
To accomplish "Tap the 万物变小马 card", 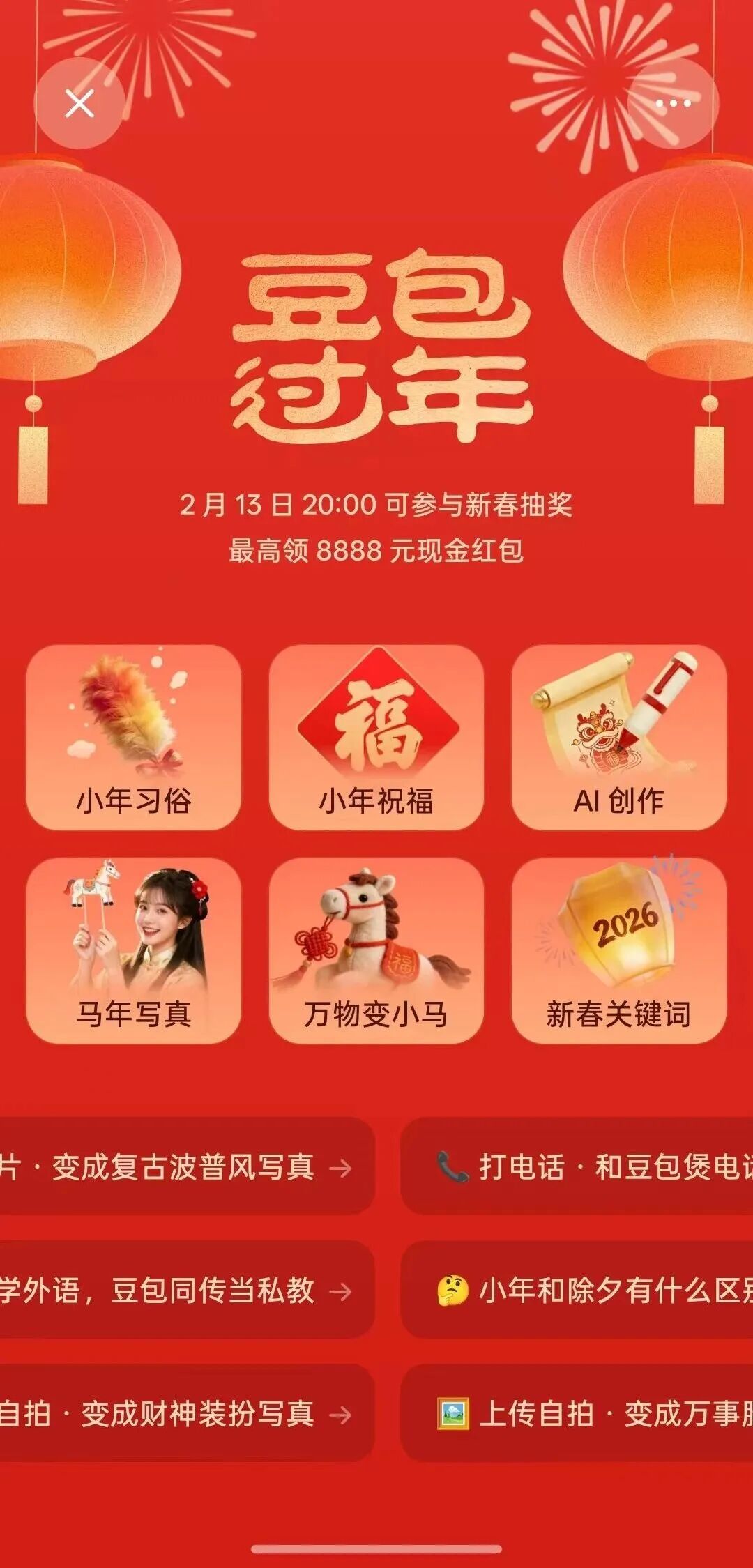I will (376, 950).
